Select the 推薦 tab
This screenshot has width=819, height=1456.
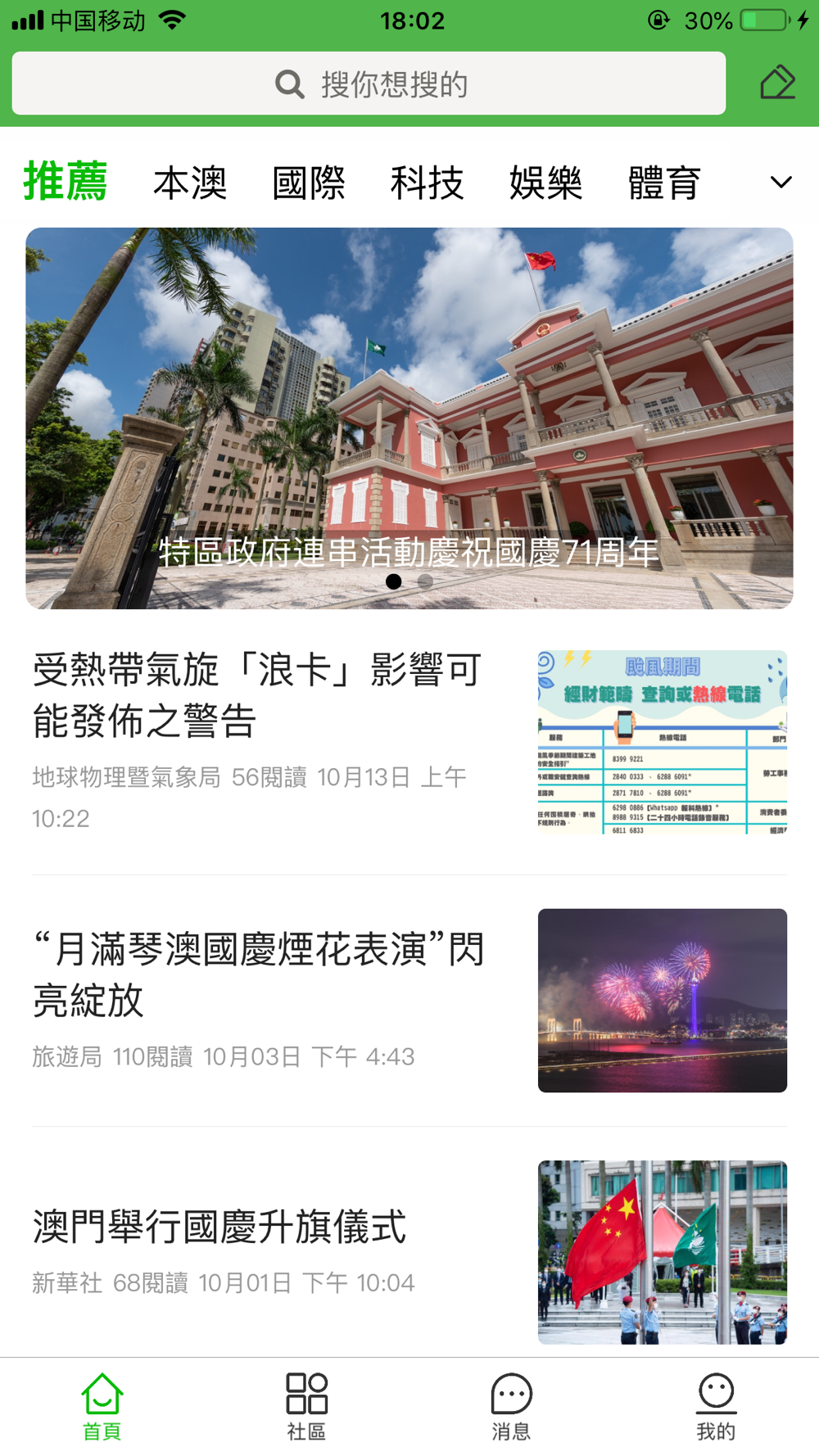pos(66,181)
